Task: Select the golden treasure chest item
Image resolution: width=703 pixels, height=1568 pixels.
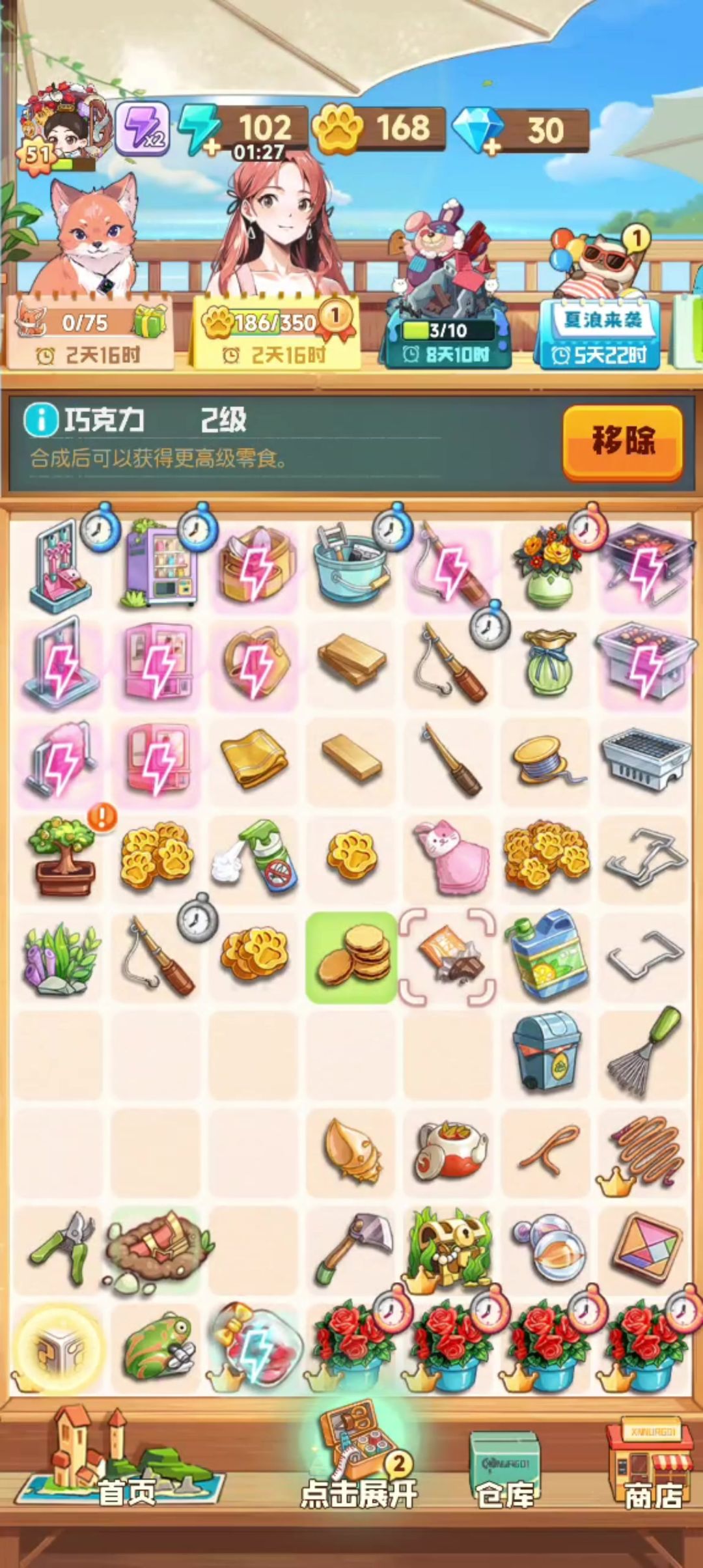Action: click(448, 1247)
